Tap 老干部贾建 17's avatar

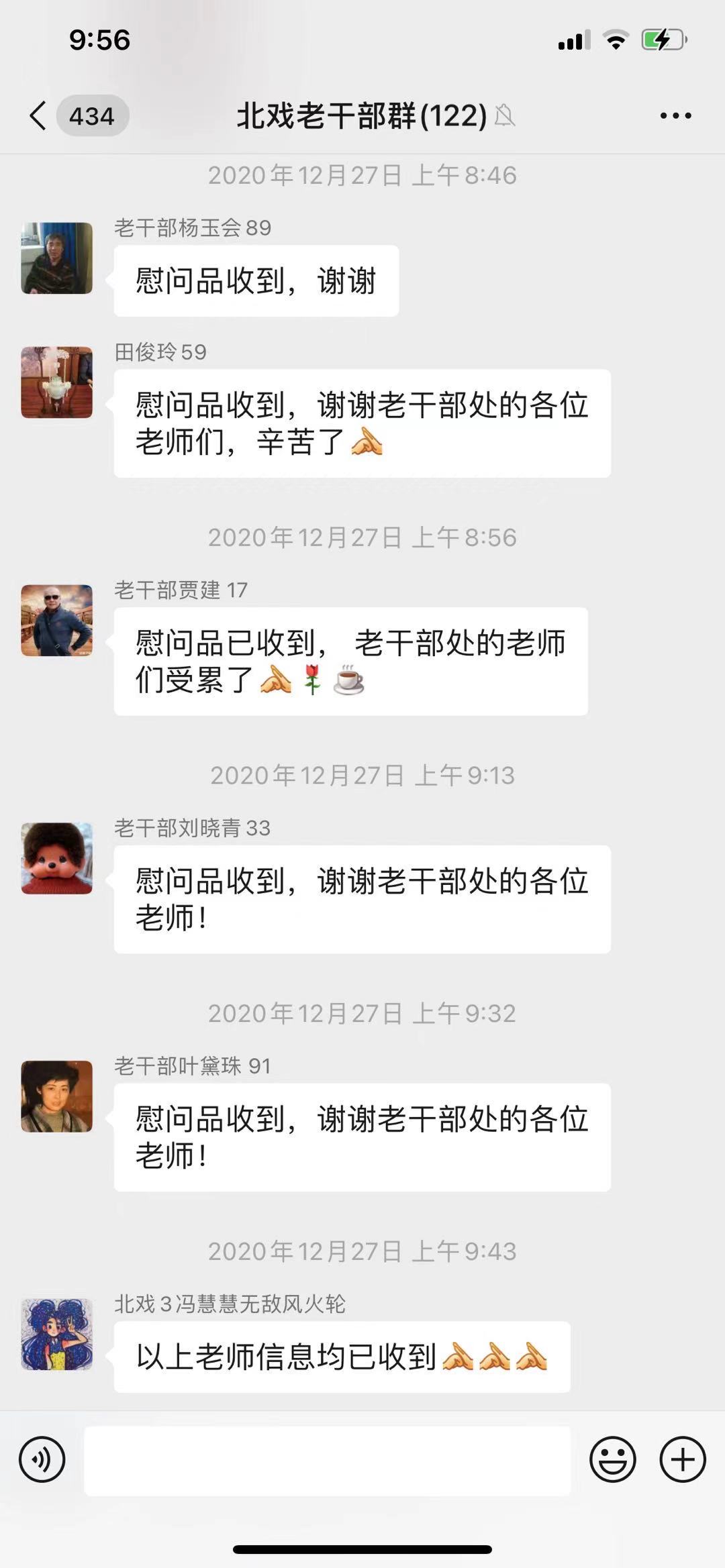point(57,621)
